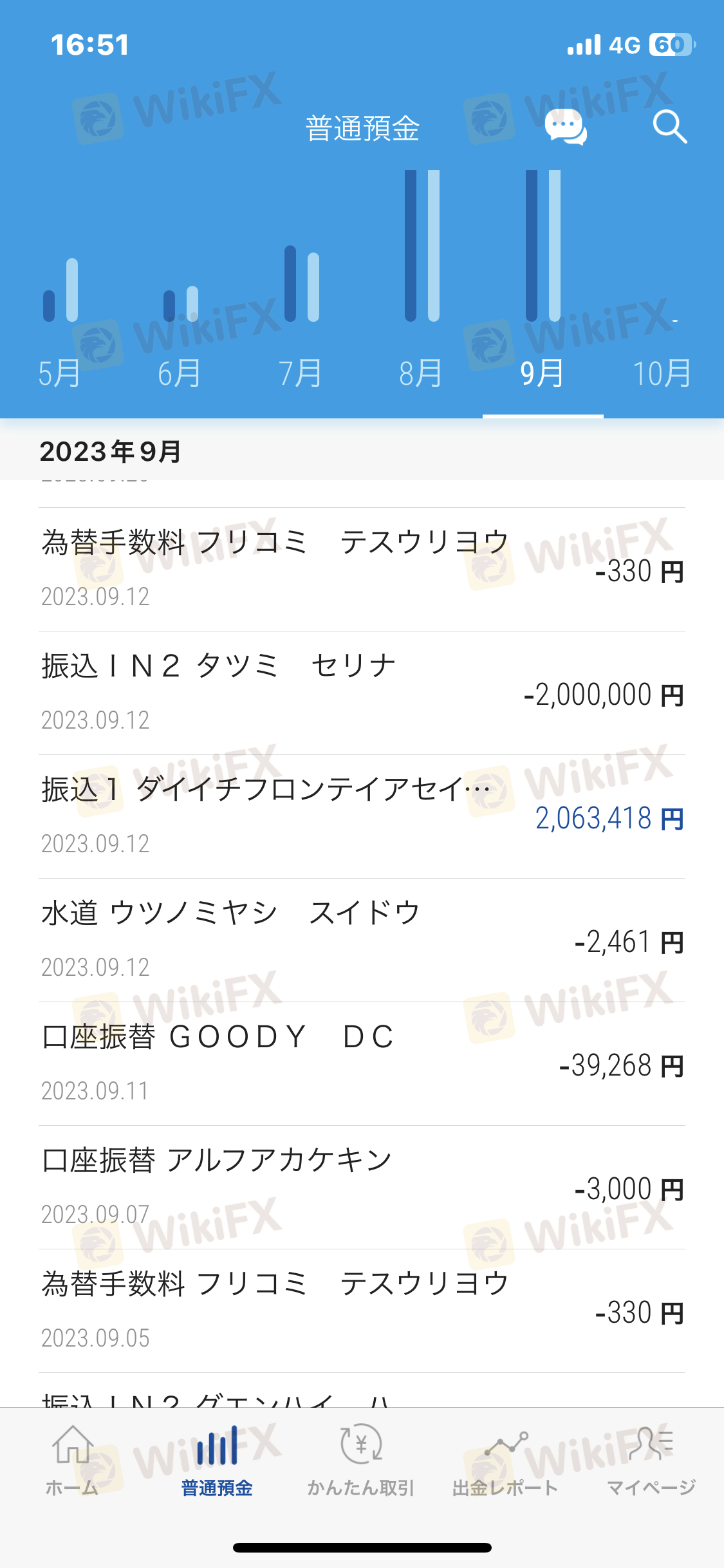Select the 5月 month tab
Image resolution: width=724 pixels, height=1568 pixels.
pyautogui.click(x=59, y=373)
